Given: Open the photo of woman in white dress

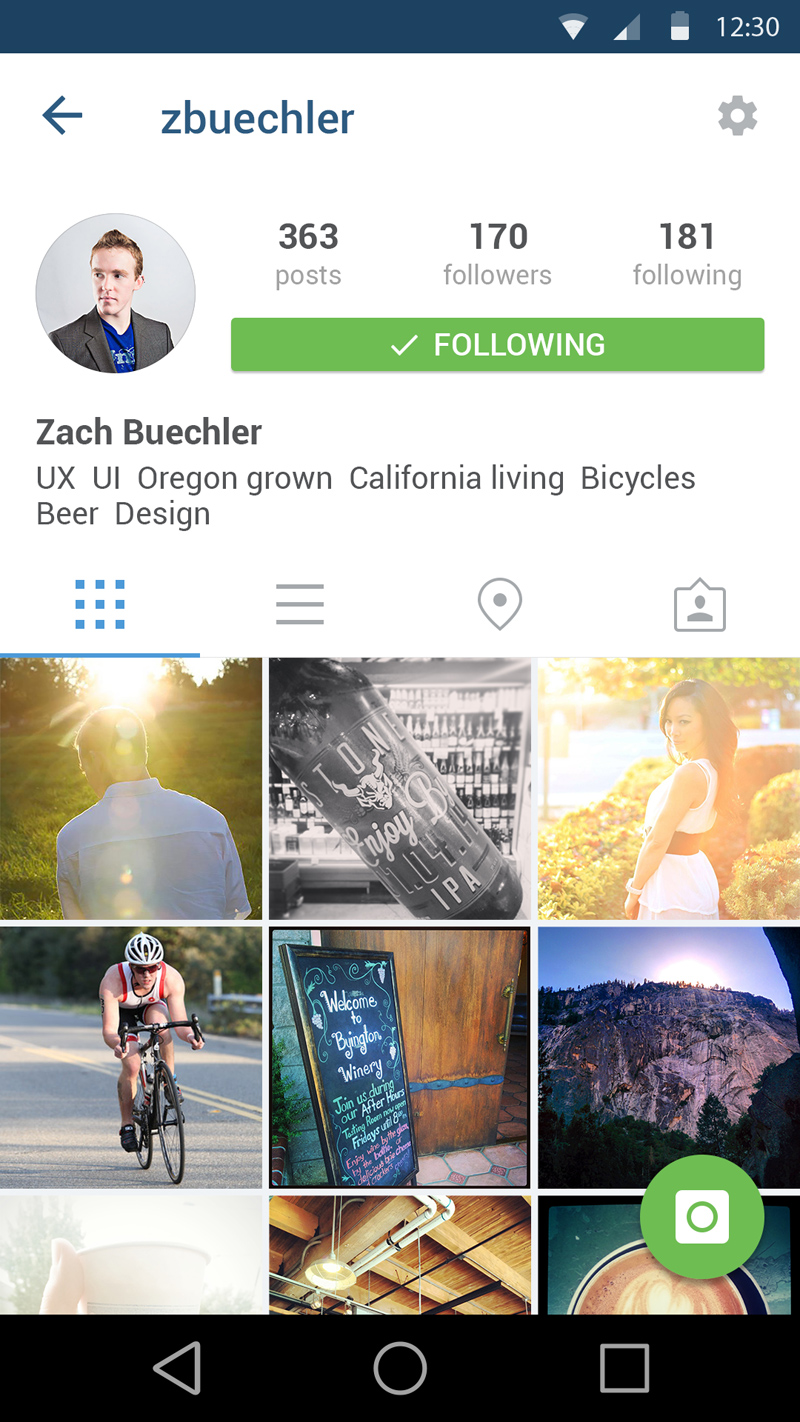Looking at the screenshot, I should point(669,788).
